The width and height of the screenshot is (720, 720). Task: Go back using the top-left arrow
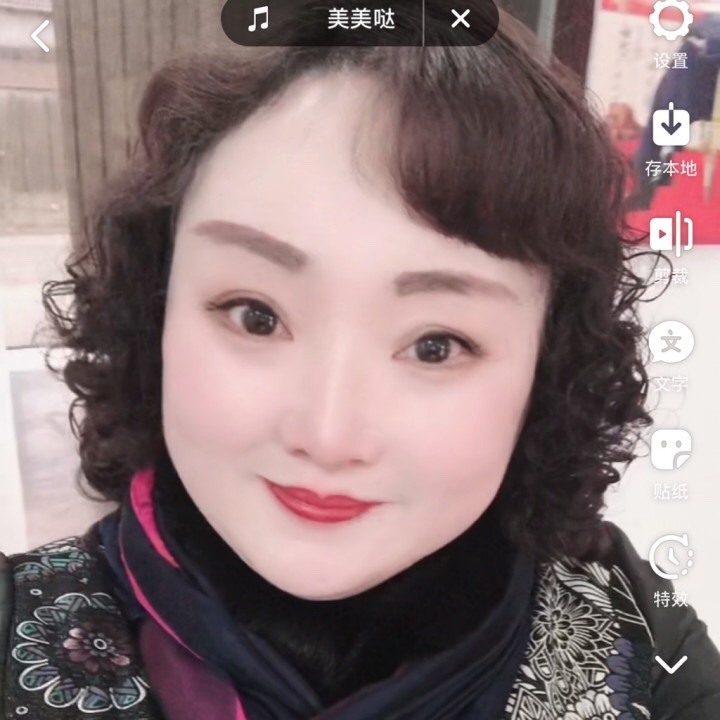coord(40,36)
